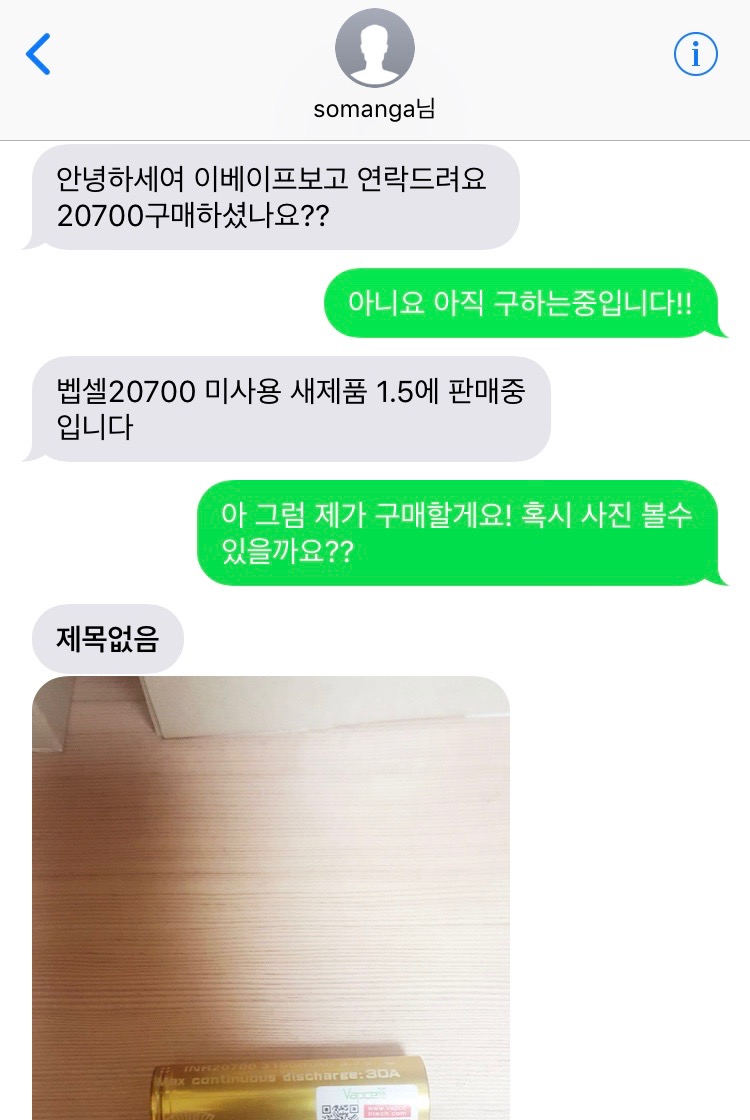Open somanga contact avatar

coord(375,48)
